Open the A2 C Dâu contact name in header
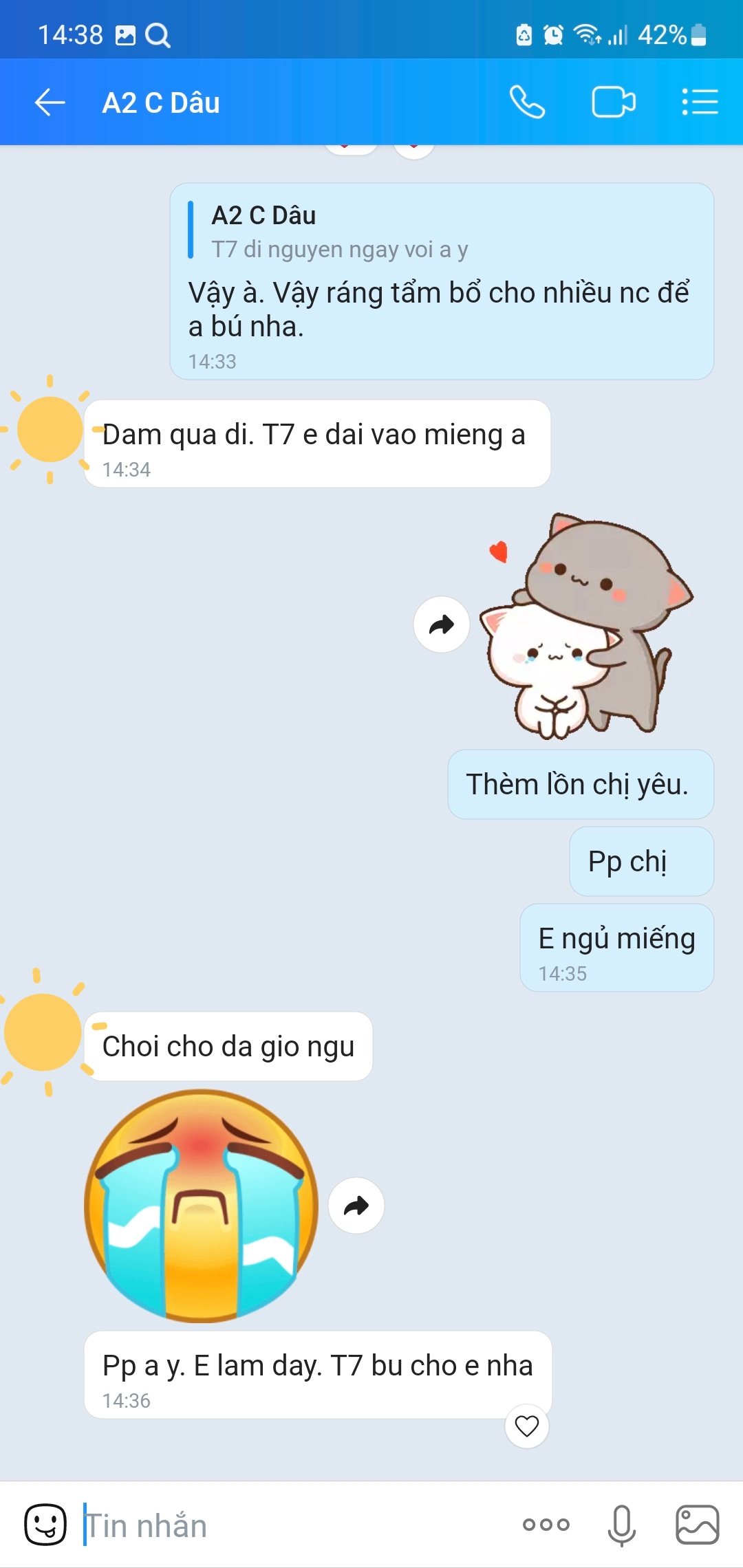This screenshot has height=1568, width=743. coord(161,102)
